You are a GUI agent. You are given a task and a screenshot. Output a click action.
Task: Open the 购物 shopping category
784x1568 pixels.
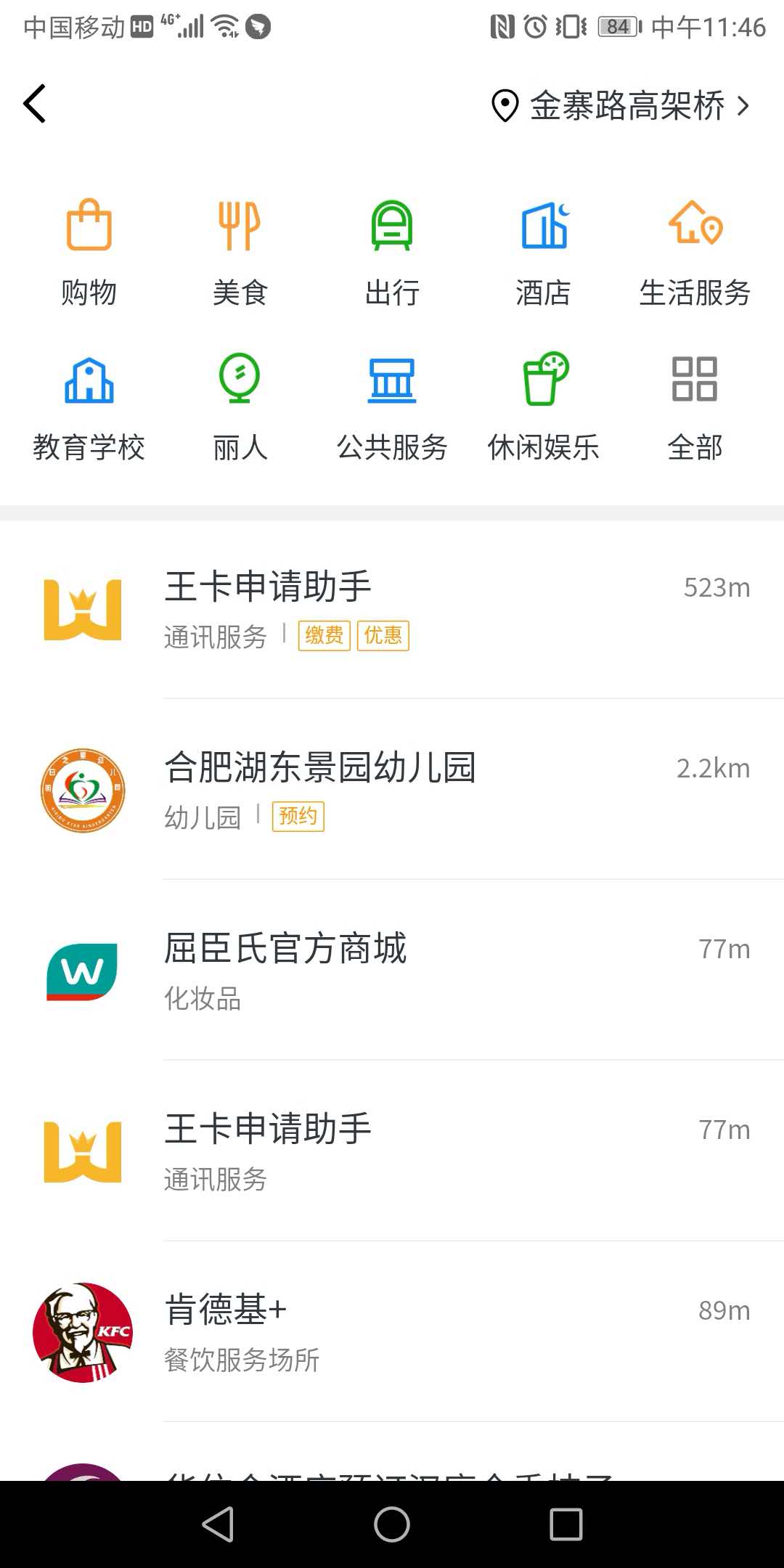click(x=89, y=250)
